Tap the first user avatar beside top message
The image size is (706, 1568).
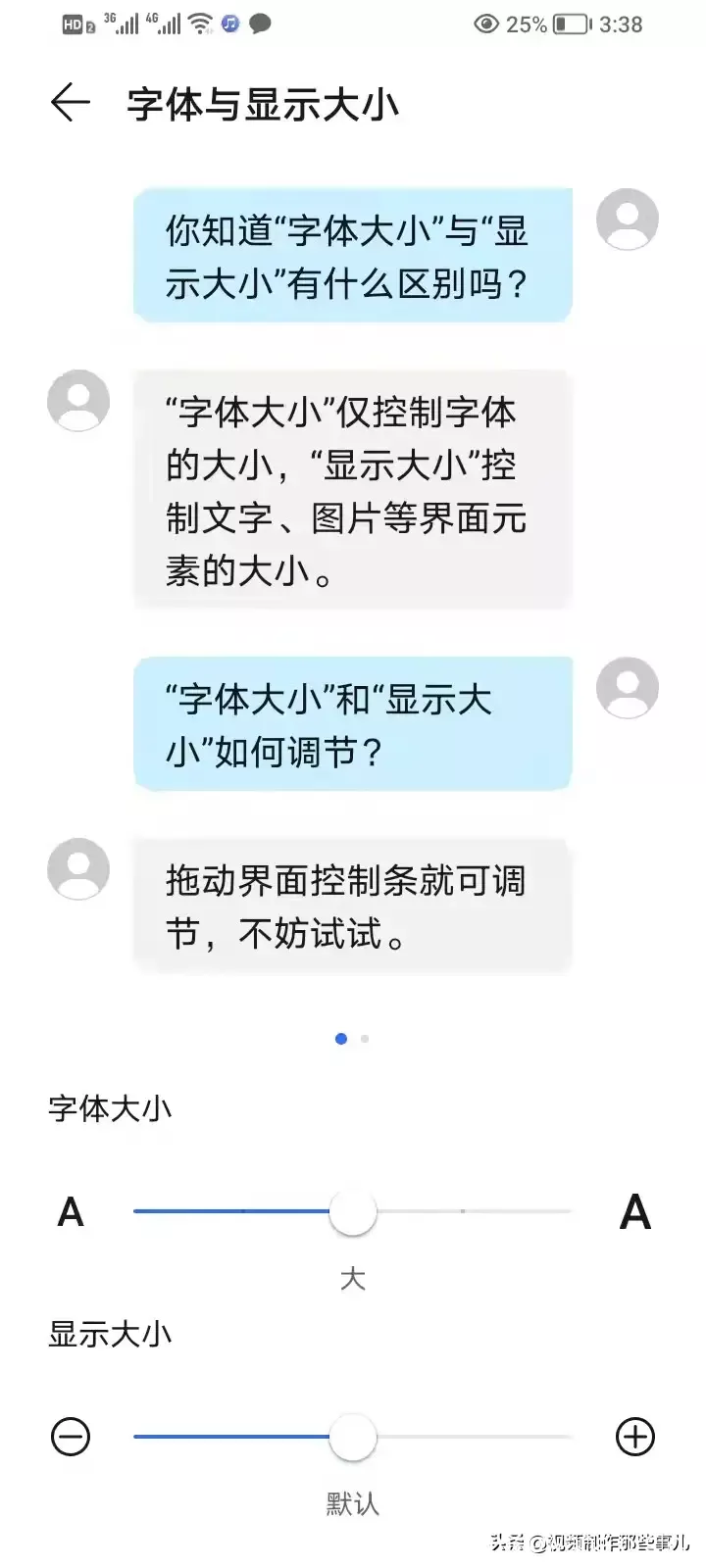(x=627, y=219)
